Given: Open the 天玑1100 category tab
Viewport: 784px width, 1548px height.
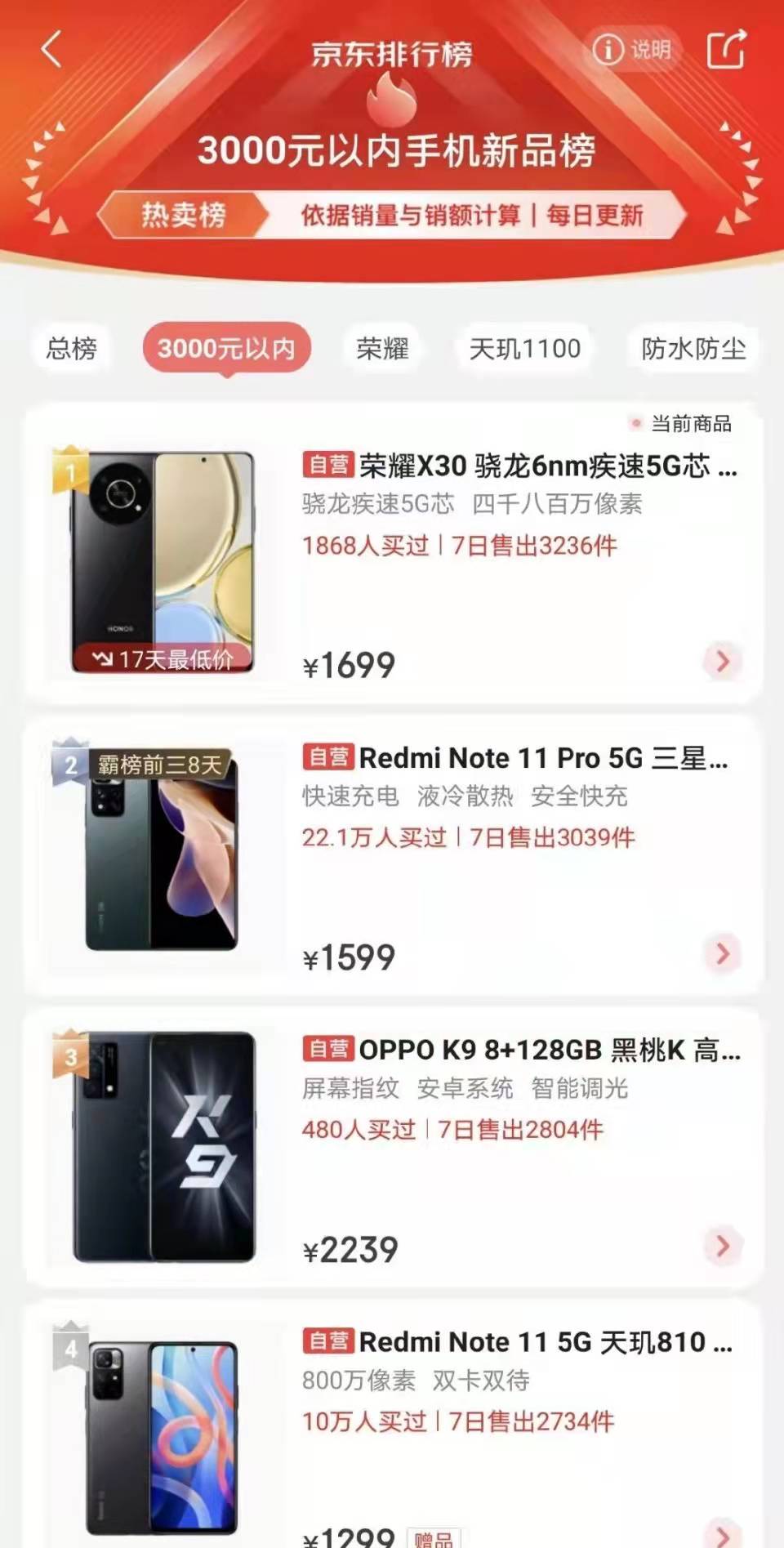Looking at the screenshot, I should 525,349.
